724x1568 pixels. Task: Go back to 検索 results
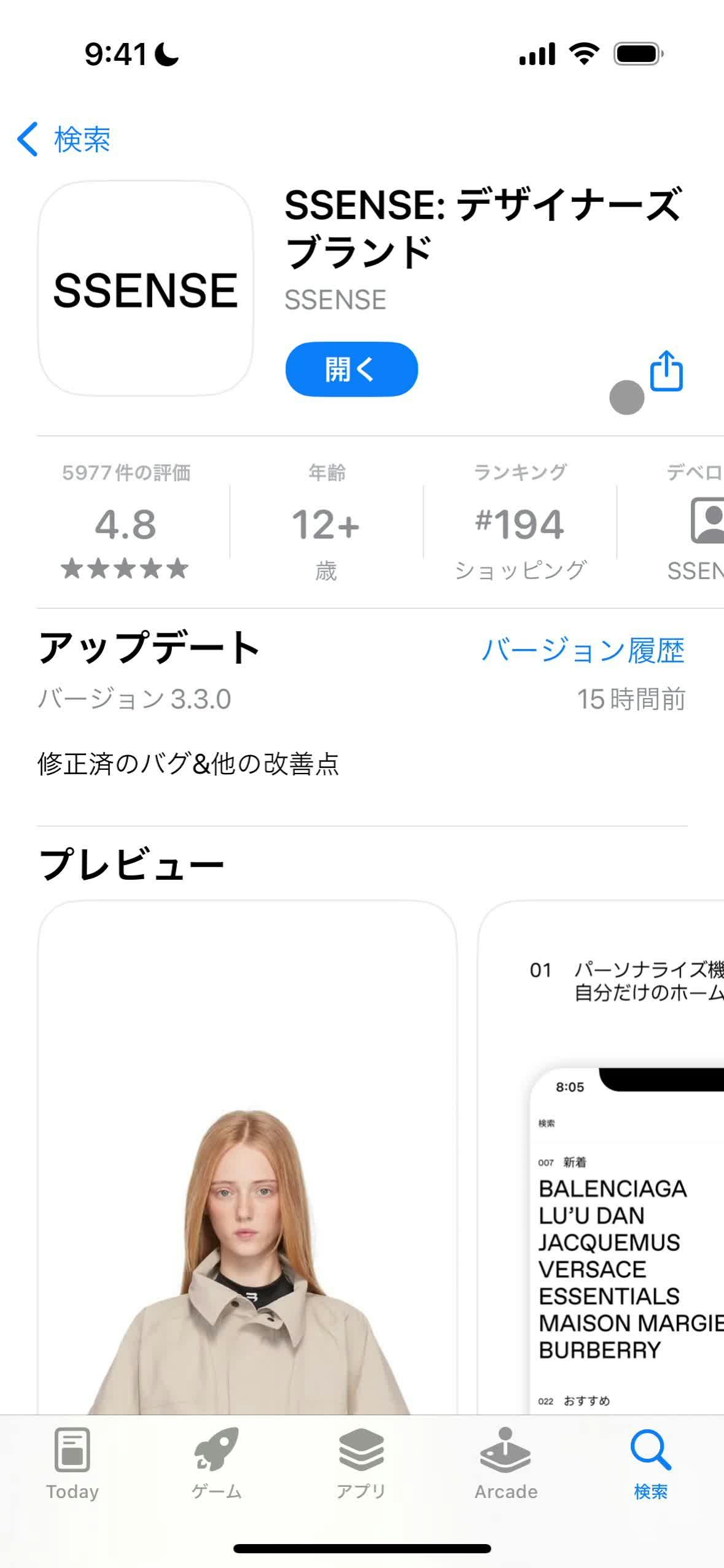coord(64,139)
